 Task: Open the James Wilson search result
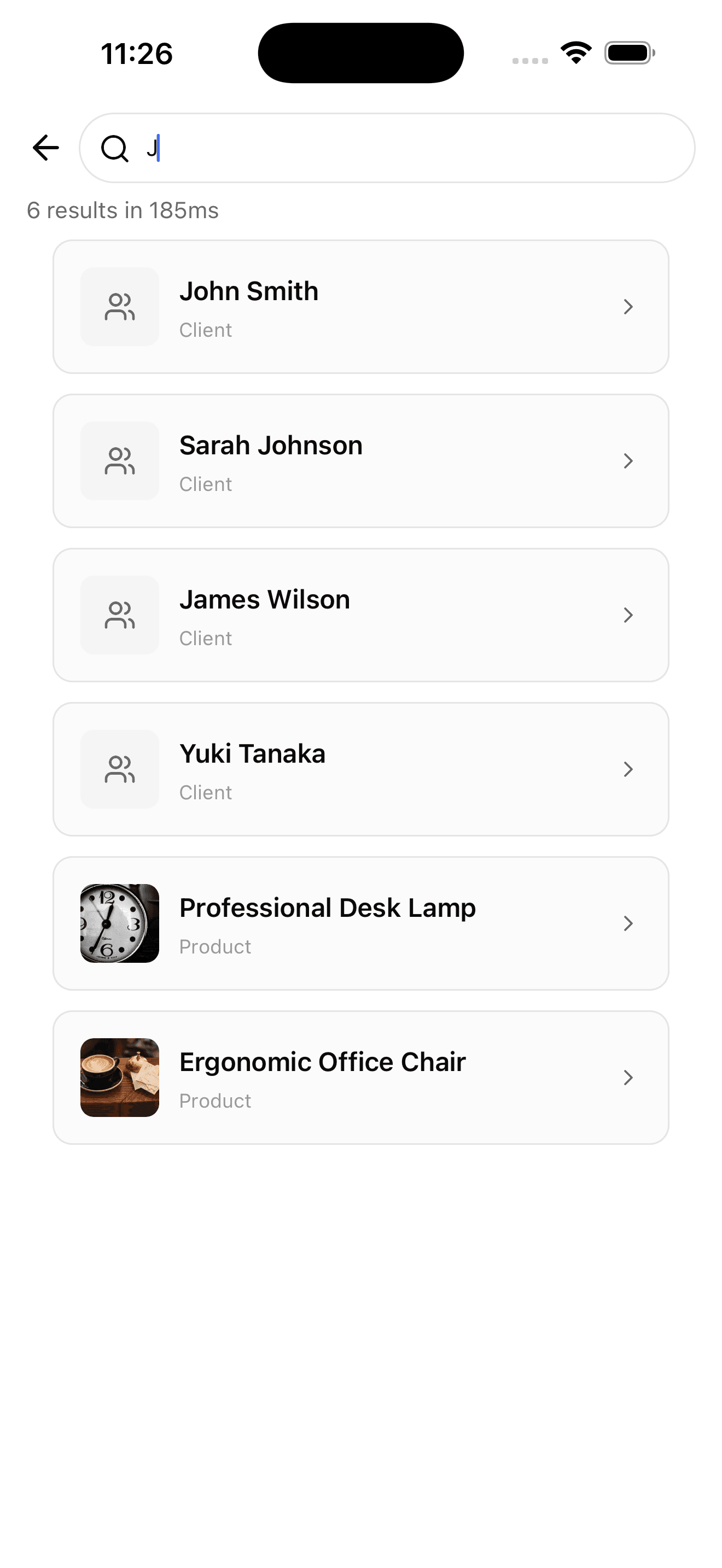coord(362,616)
